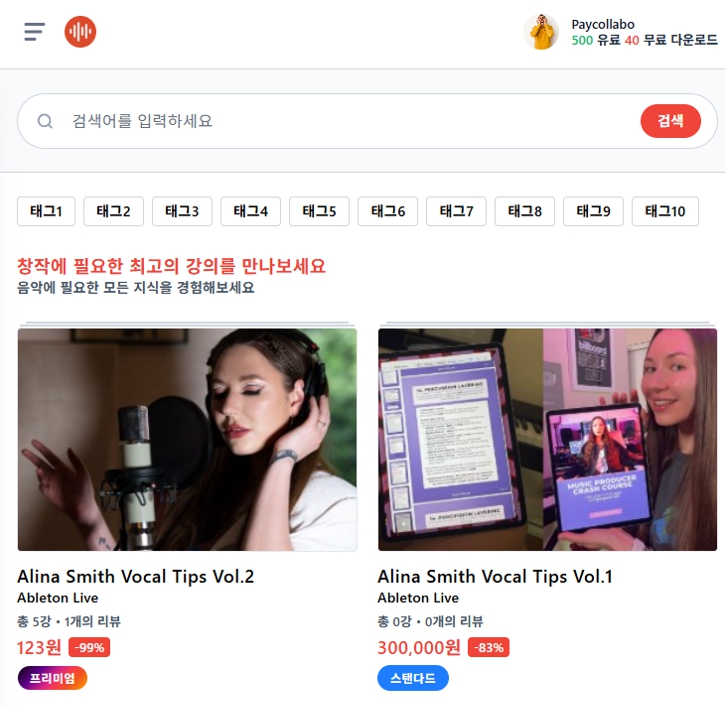Pick the 태그6 chip
This screenshot has height=706, width=725.
(388, 211)
